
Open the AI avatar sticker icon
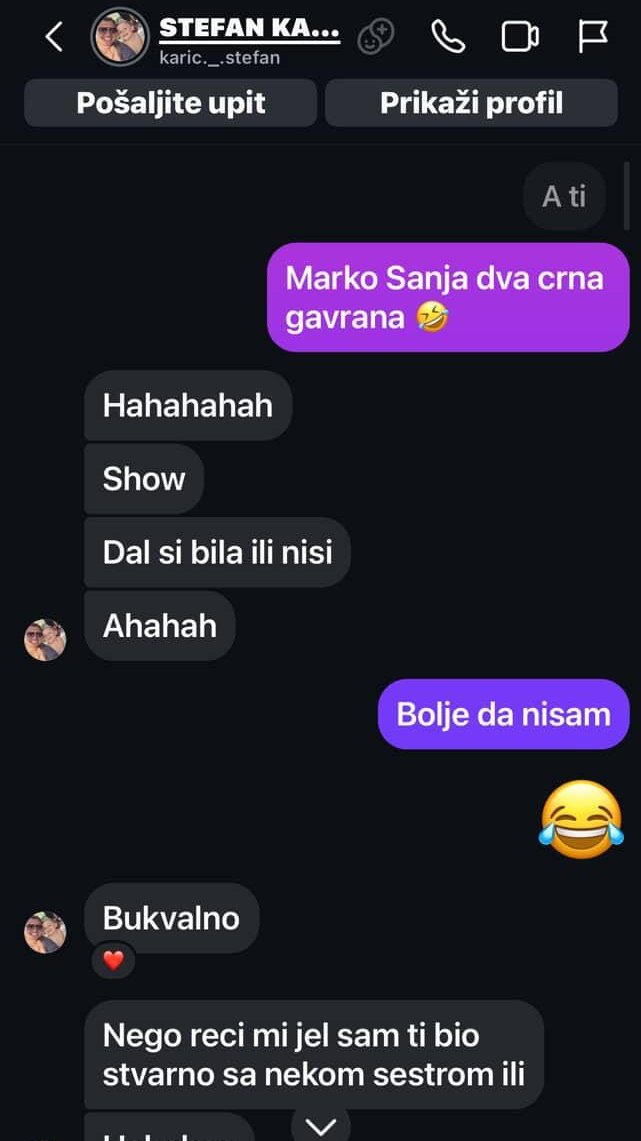pos(377,37)
